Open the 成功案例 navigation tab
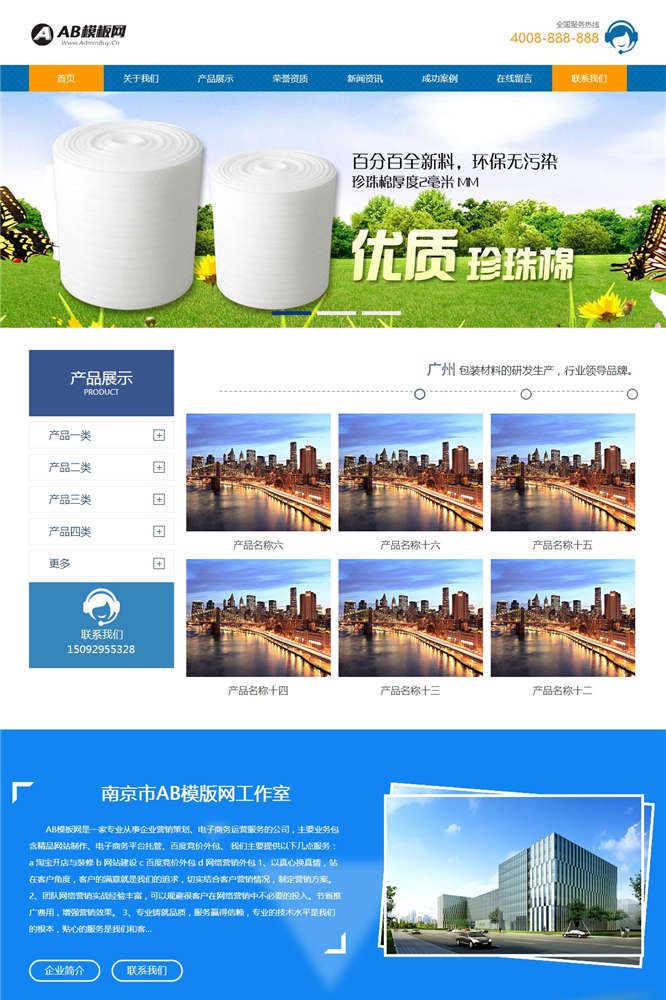 [x=440, y=78]
